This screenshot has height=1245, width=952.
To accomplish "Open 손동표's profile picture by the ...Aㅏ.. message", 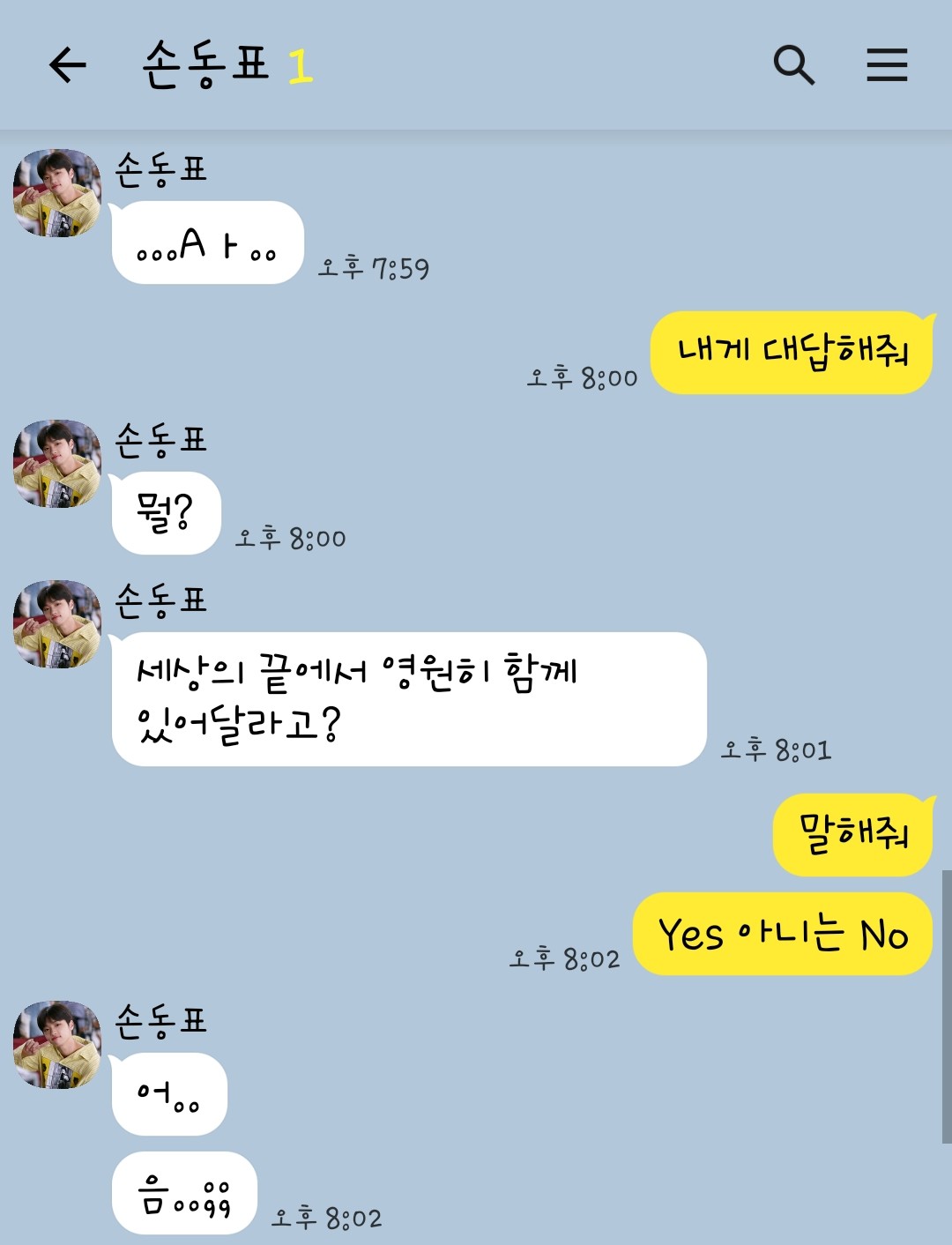I will click(57, 193).
